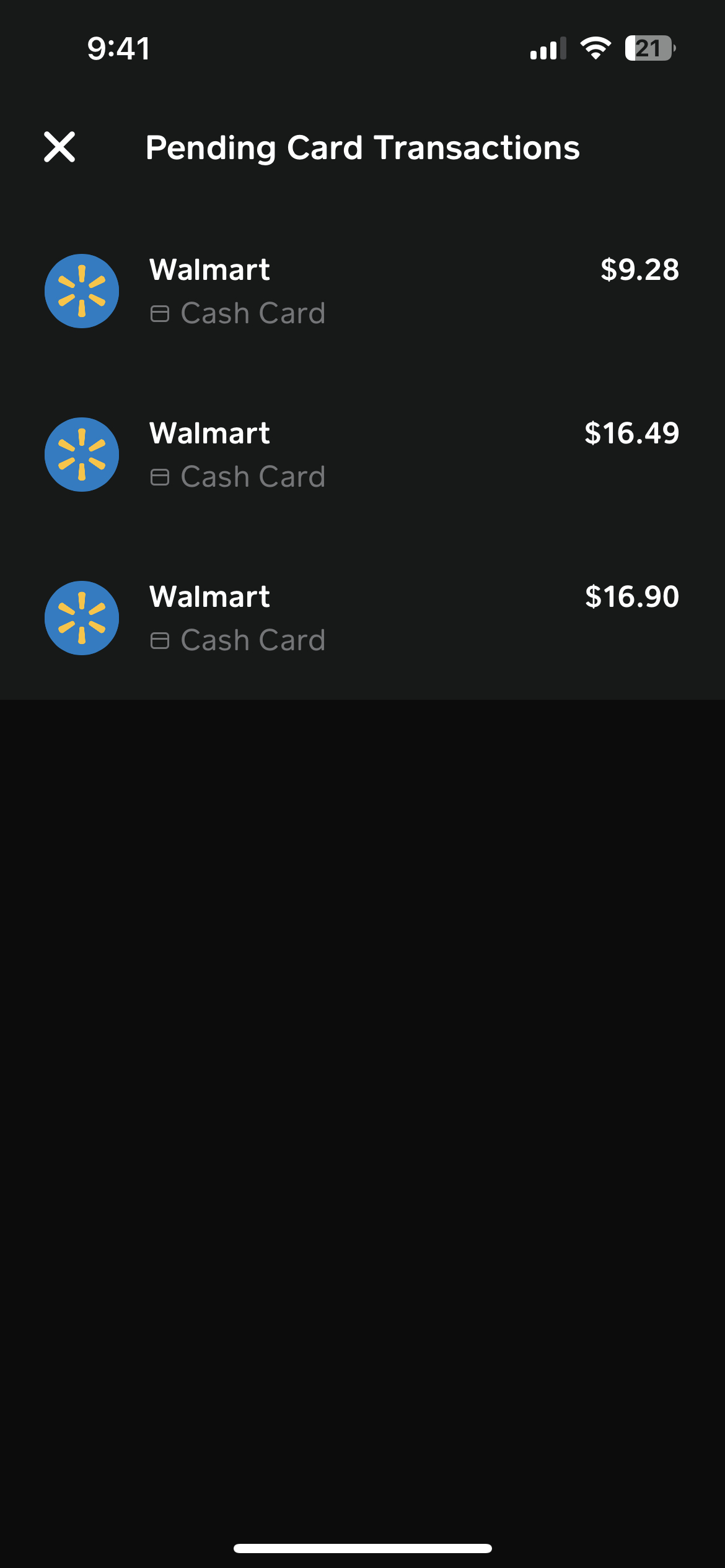Close the Pending Card Transactions screen
The height and width of the screenshot is (1568, 725).
(x=60, y=147)
